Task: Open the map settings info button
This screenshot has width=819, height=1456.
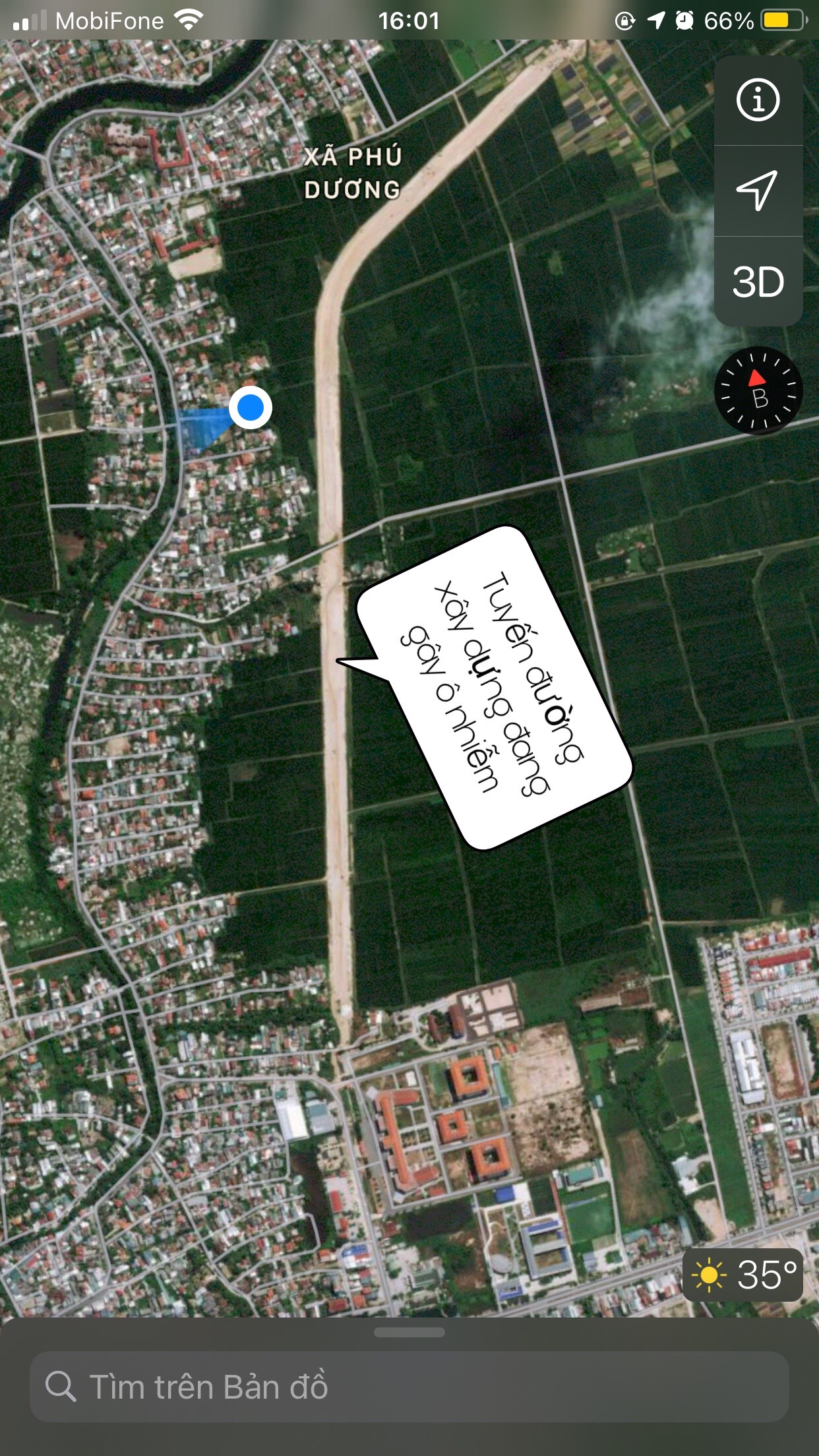Action: (x=758, y=100)
